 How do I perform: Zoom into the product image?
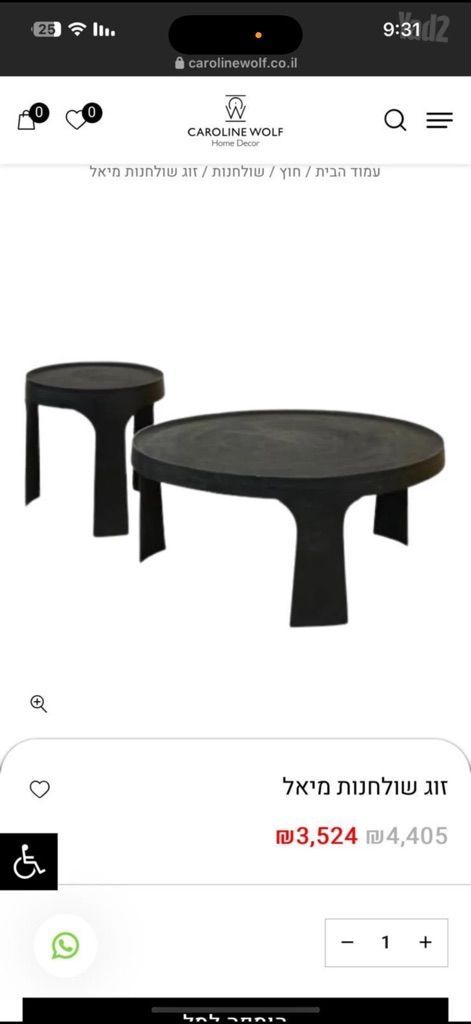coord(39,703)
